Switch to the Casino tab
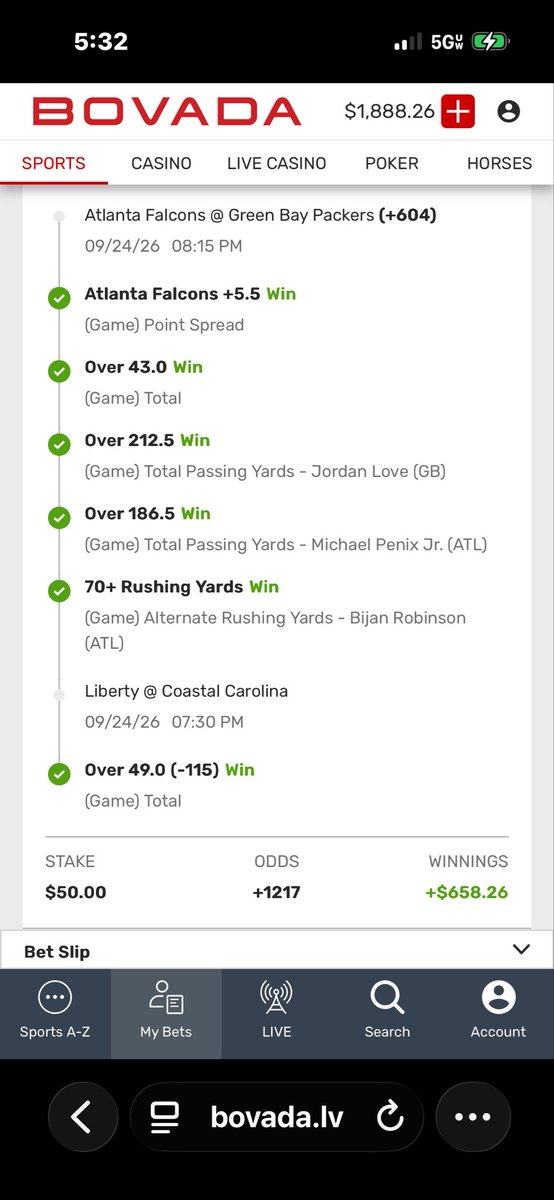The height and width of the screenshot is (1200, 554). (161, 163)
